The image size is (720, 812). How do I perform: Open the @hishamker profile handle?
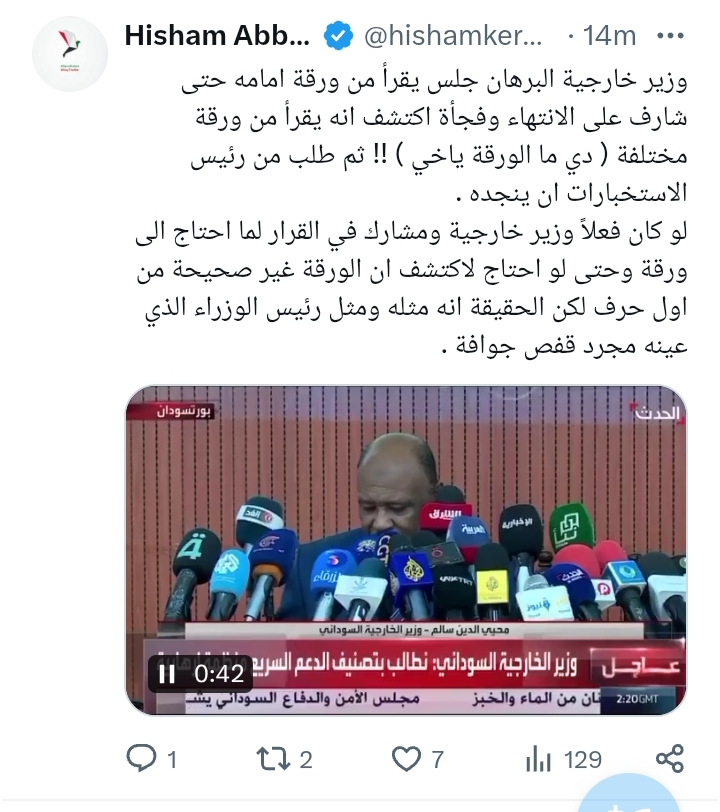point(453,37)
